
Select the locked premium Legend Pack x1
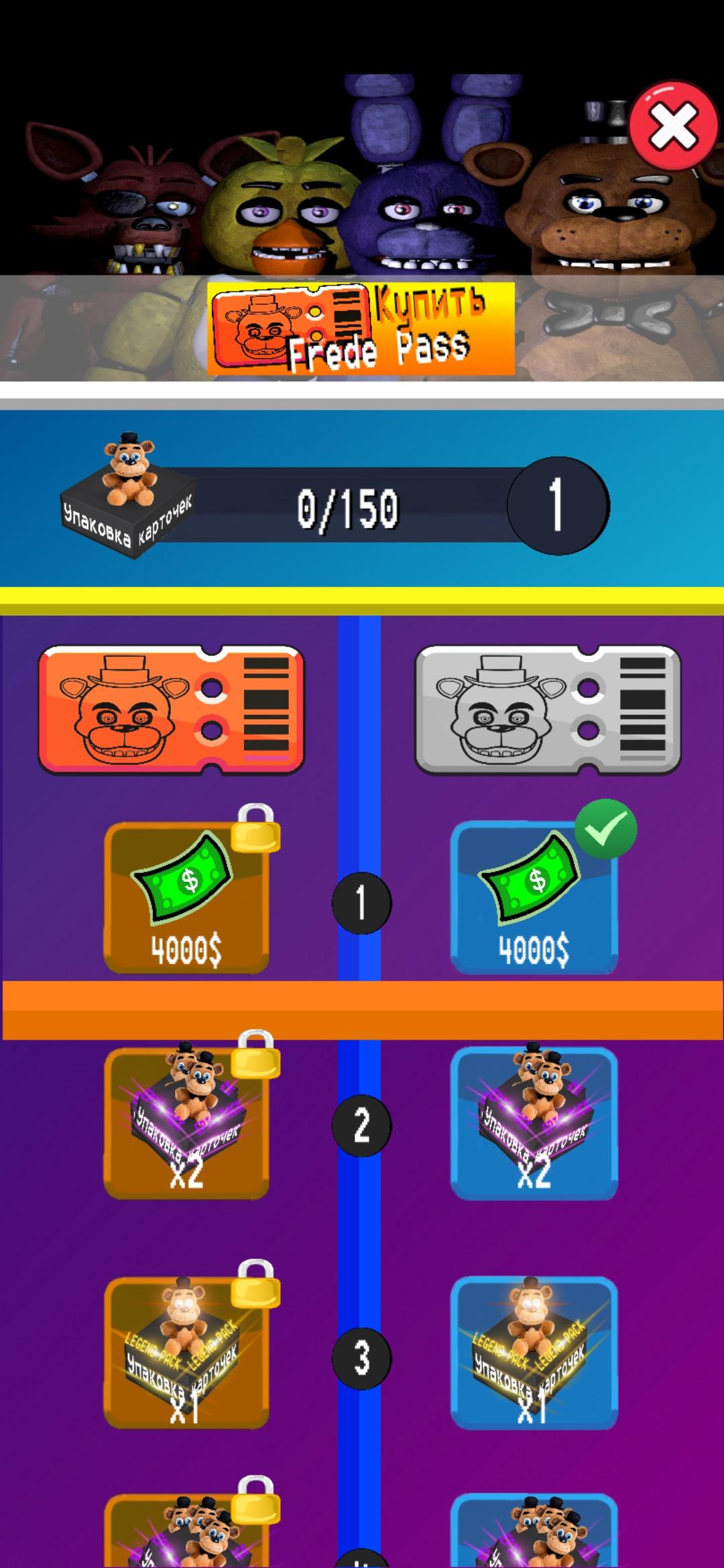(186, 1352)
